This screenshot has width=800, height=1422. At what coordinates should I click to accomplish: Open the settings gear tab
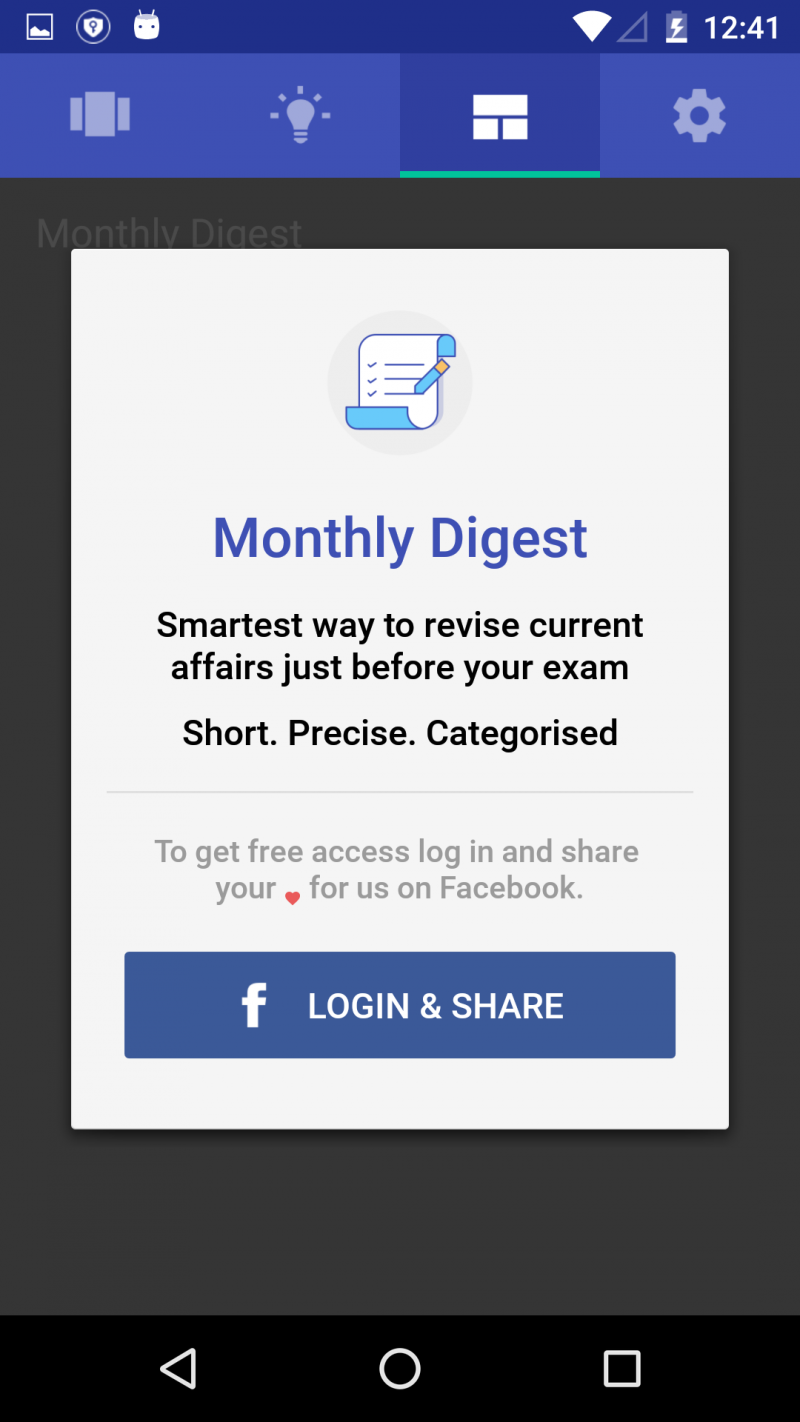point(699,115)
